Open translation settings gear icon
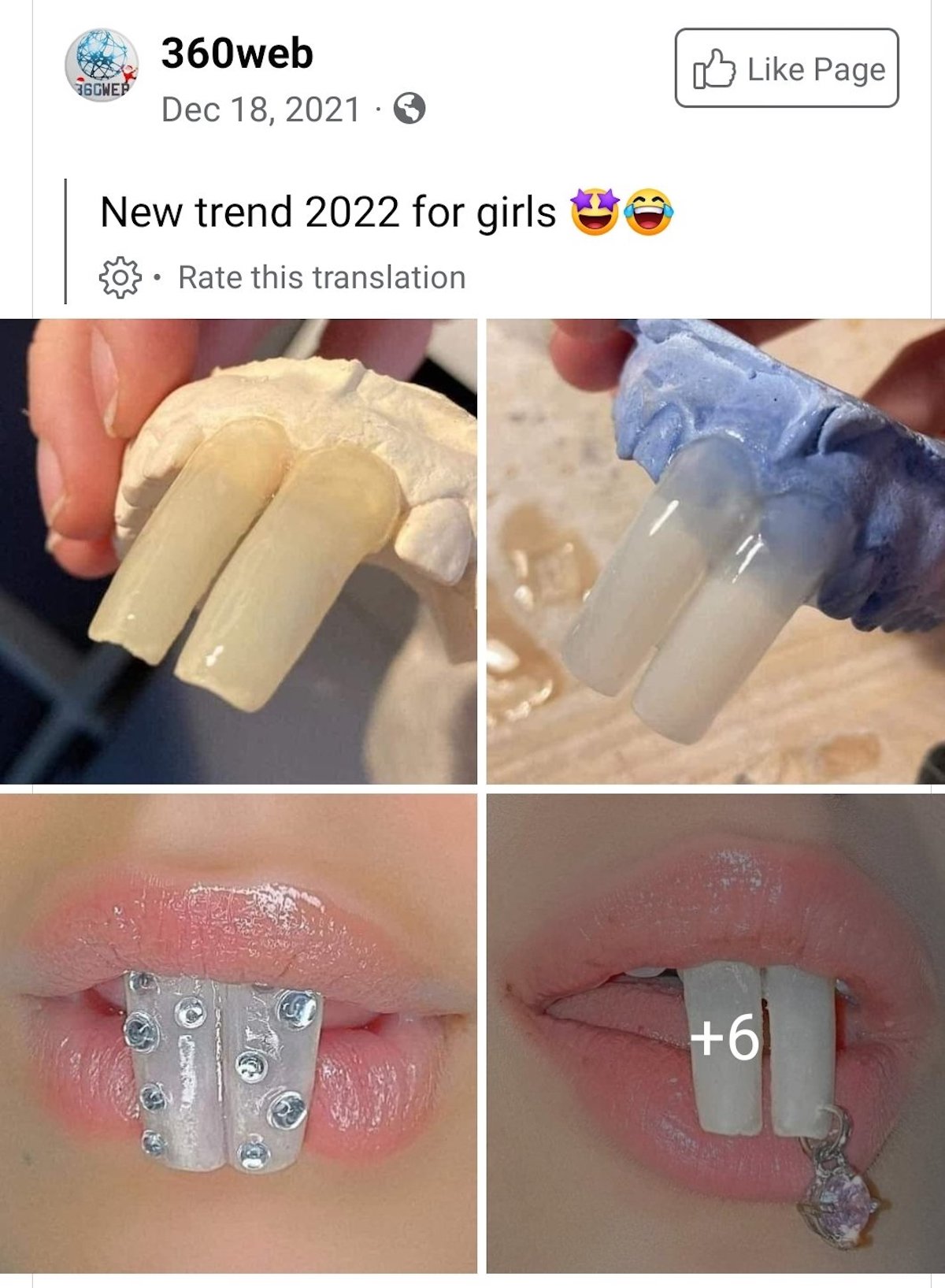Image resolution: width=945 pixels, height=1288 pixels. coord(120,277)
